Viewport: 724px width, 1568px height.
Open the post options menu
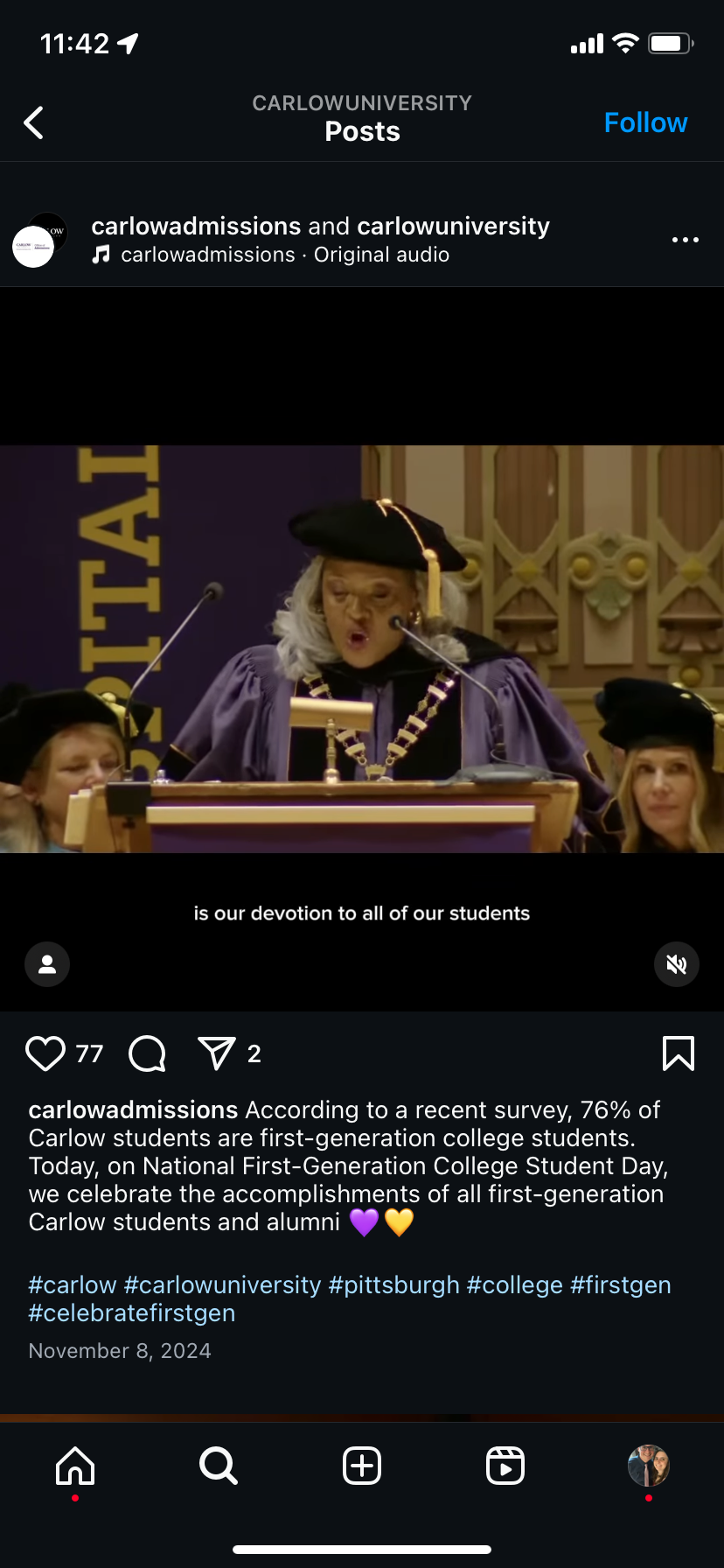685,240
